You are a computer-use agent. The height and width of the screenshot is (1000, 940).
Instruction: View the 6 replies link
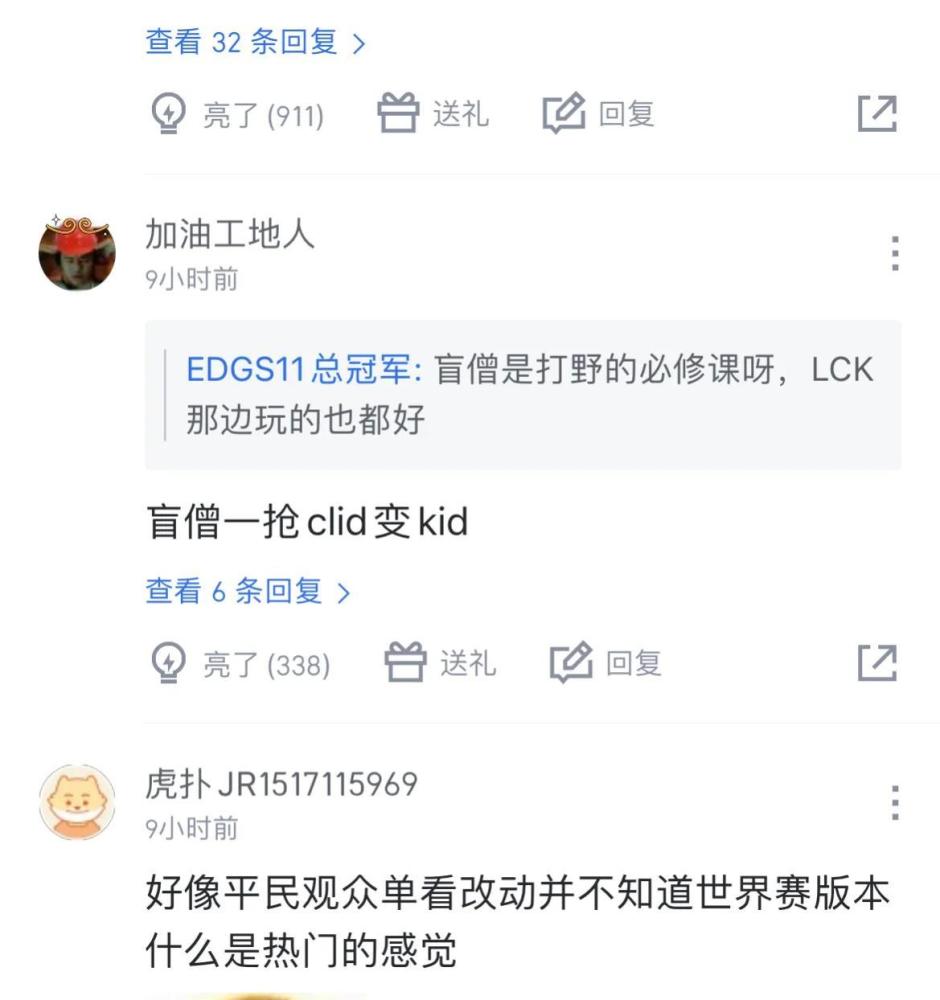coord(248,592)
